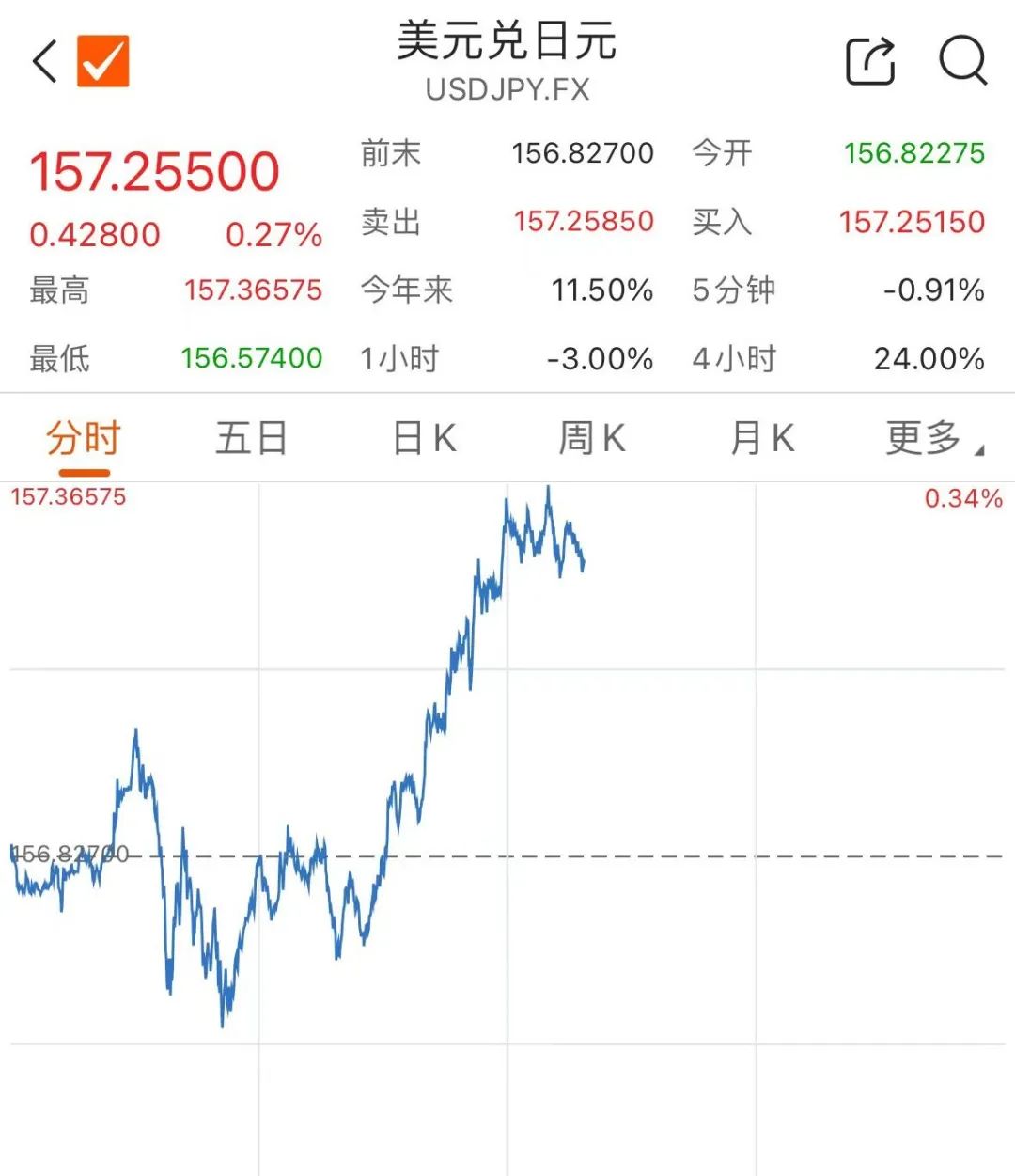
Task: Expand the 更多 chart options
Action: (x=932, y=438)
